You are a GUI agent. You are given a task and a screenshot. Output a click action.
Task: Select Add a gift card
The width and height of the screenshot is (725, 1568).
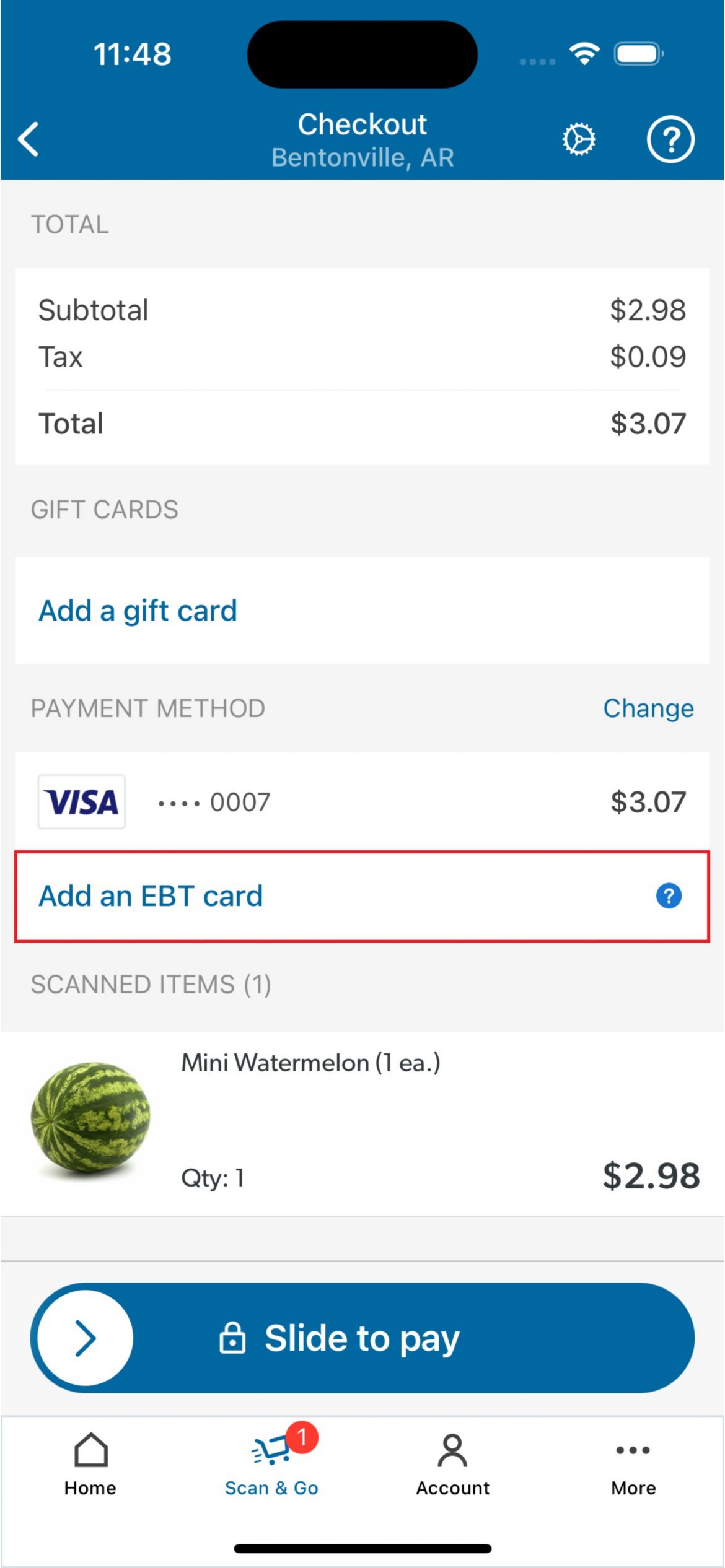(x=137, y=611)
